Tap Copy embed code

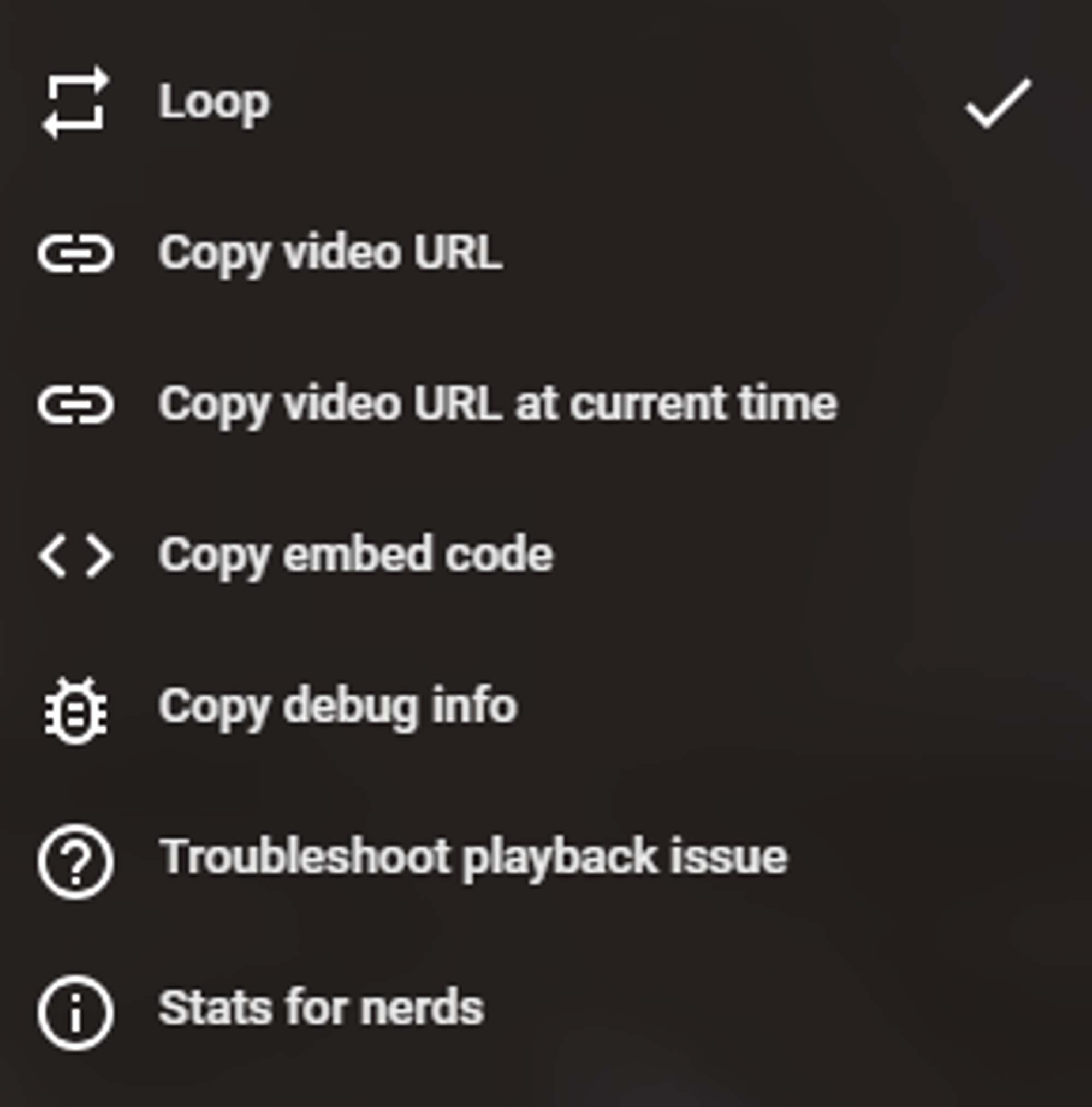(545, 555)
